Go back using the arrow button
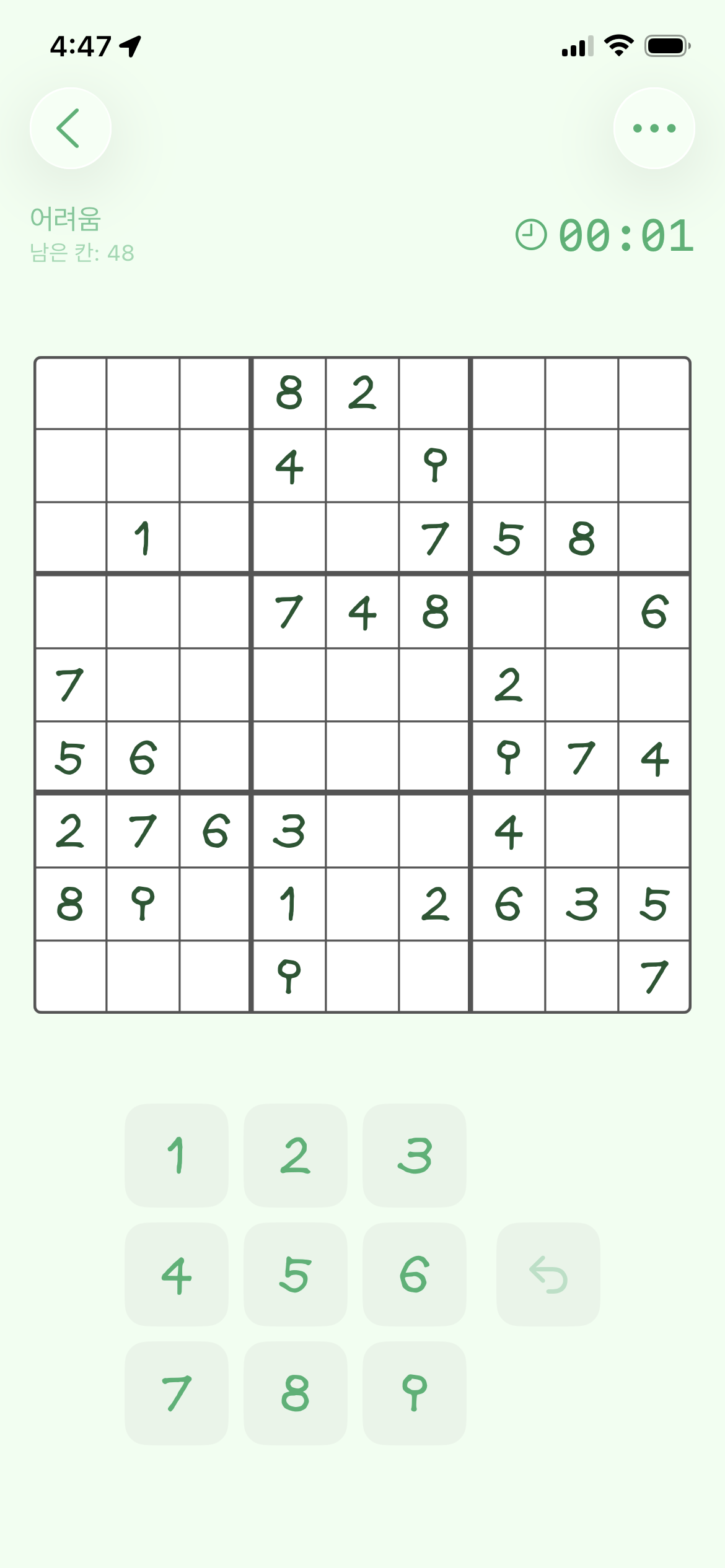 click(x=70, y=128)
